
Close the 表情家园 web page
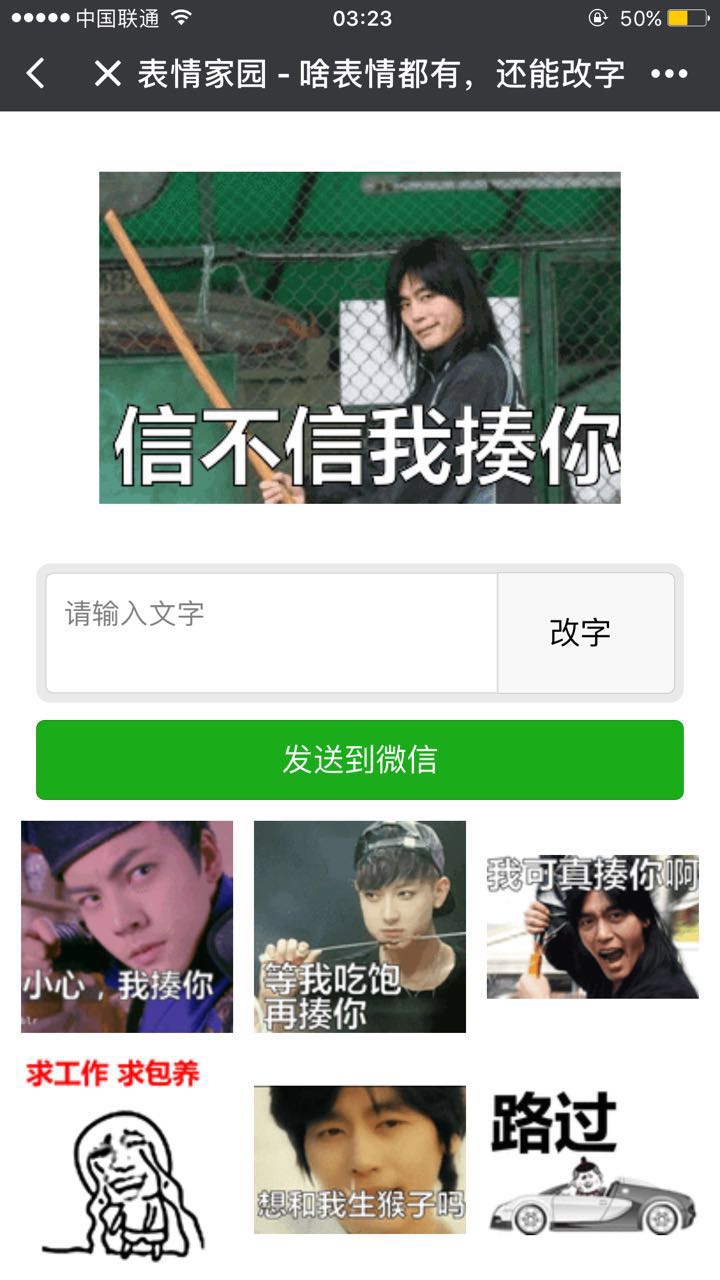[107, 73]
